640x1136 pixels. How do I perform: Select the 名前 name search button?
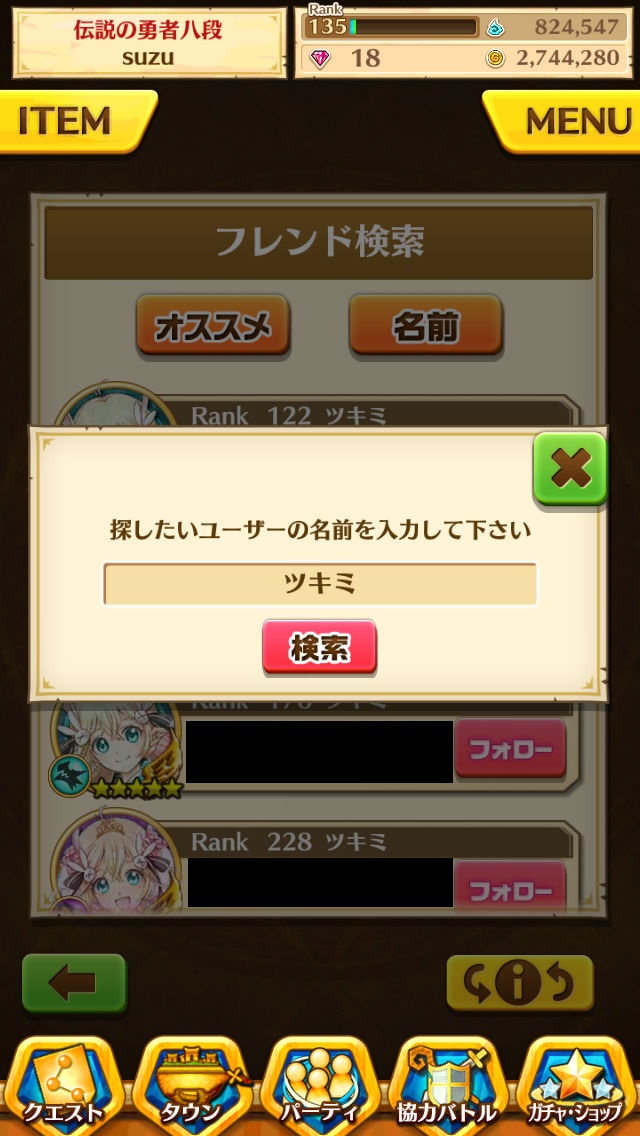425,325
